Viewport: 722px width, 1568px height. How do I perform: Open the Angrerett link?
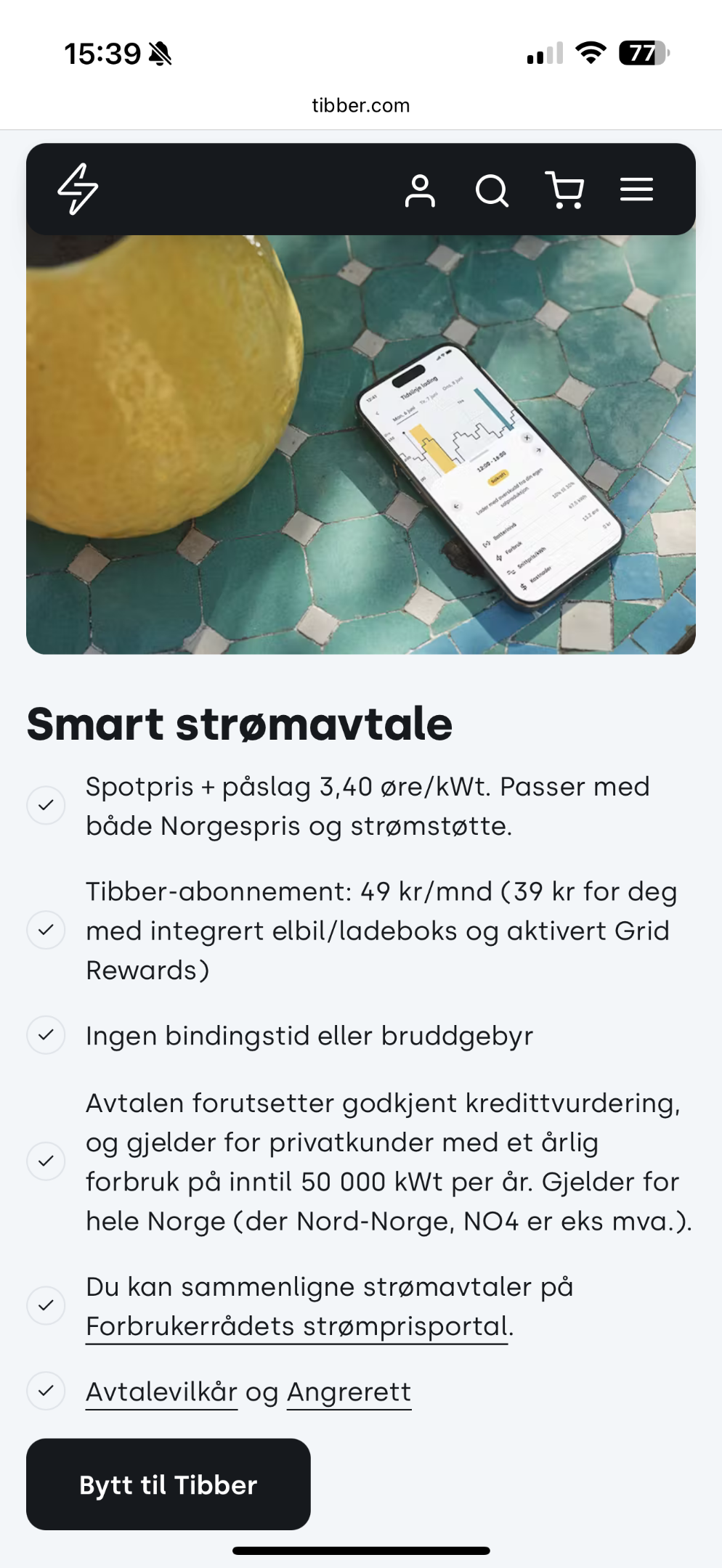click(349, 1392)
